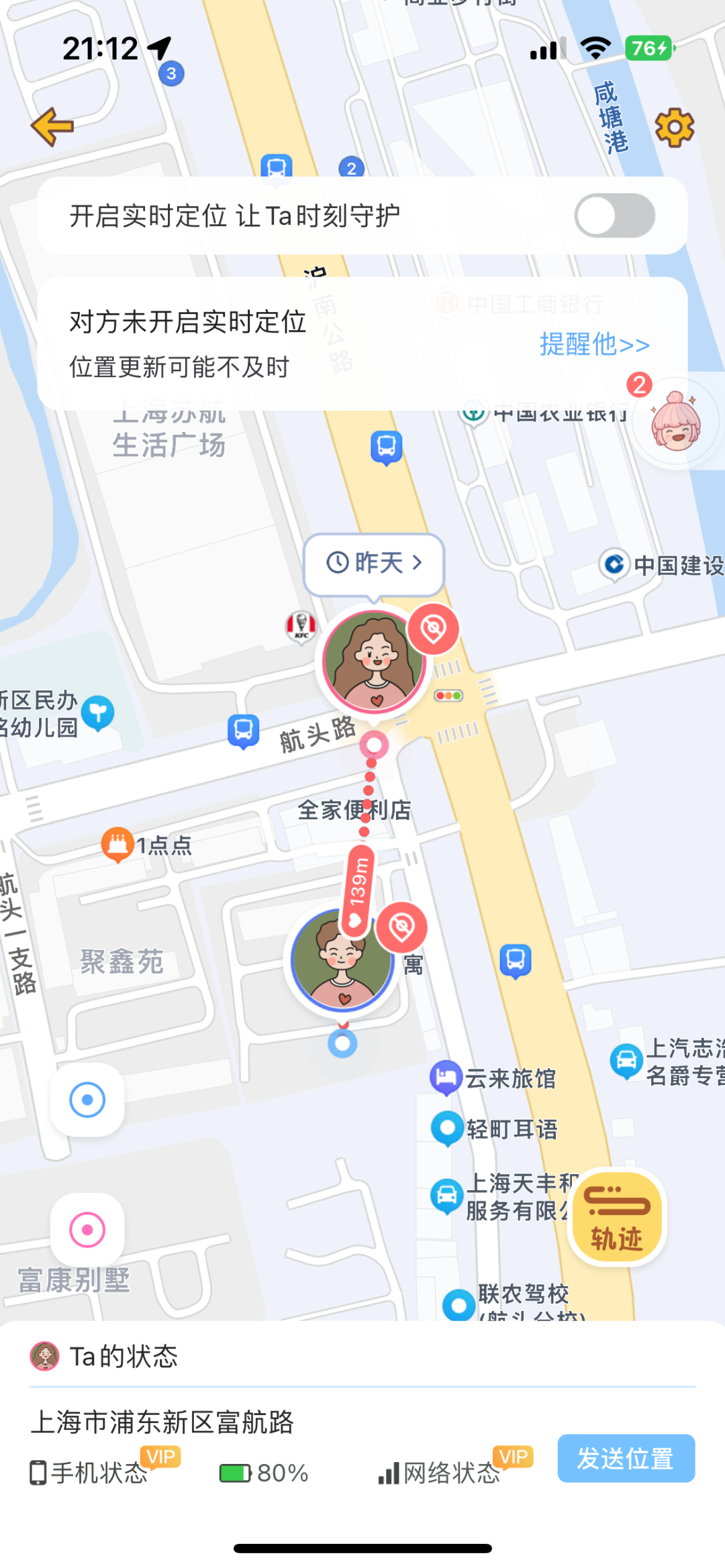
Task: Tap the blue locate-me button
Action: point(87,1100)
